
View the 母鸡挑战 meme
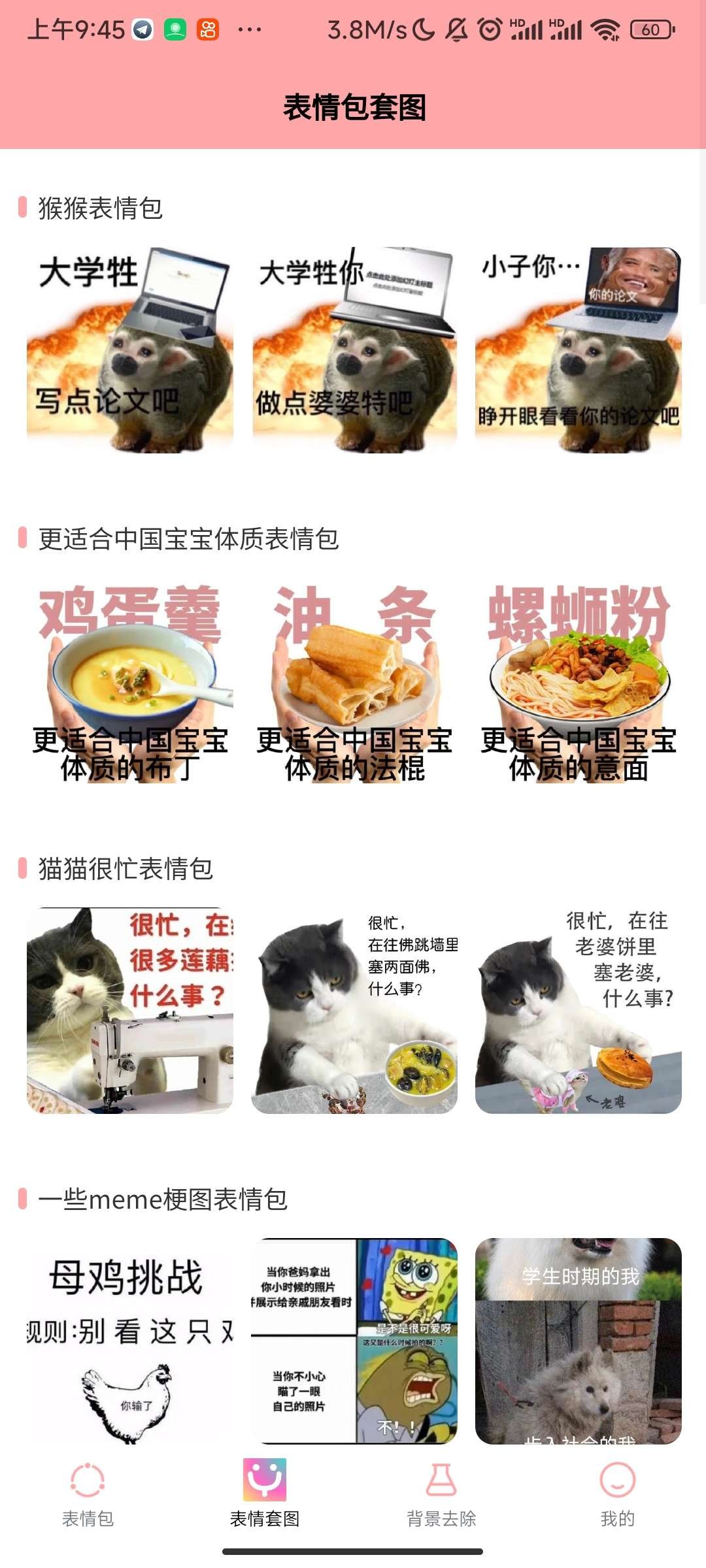pos(129,1339)
